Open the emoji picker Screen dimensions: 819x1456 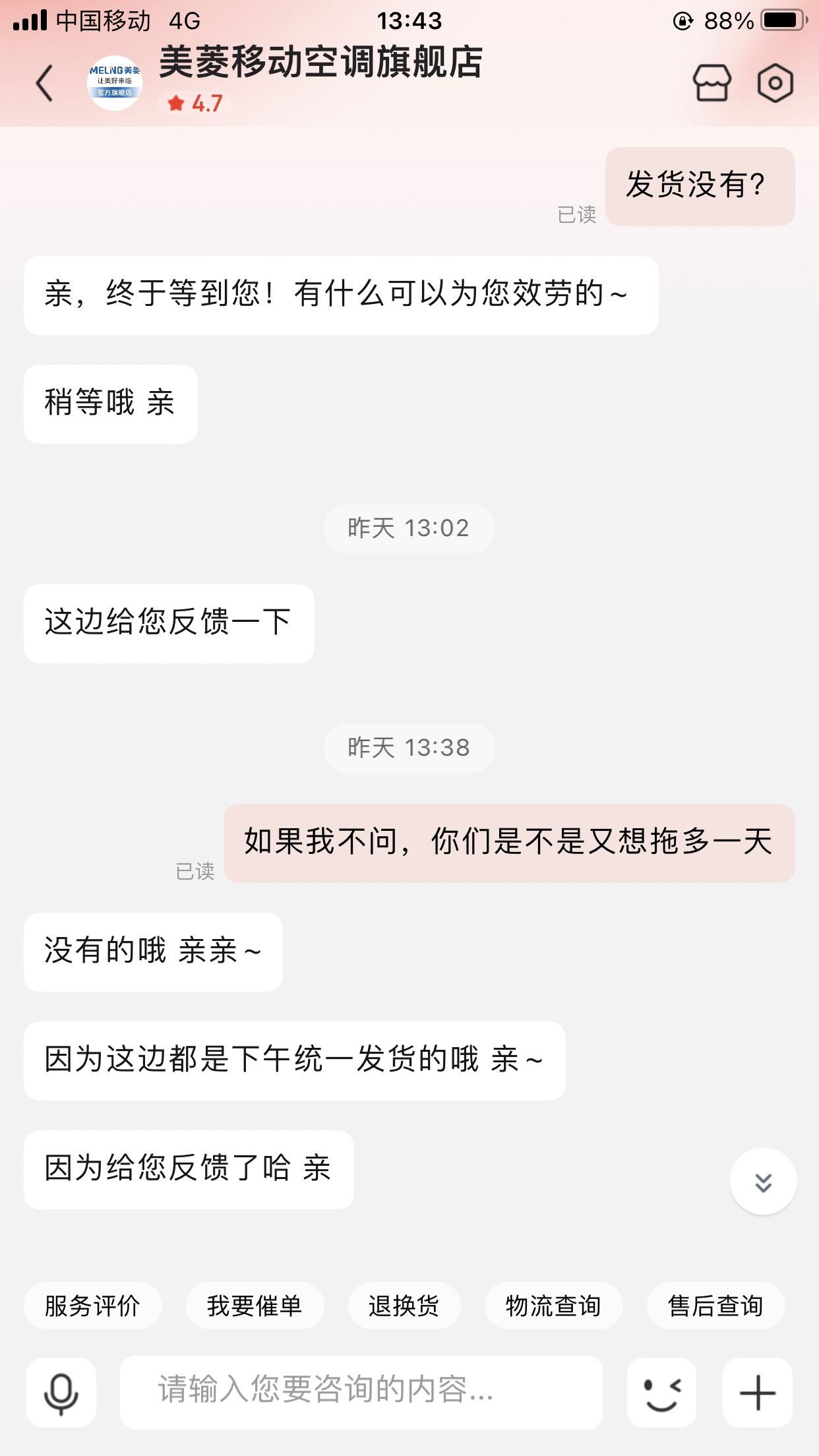tap(661, 1393)
